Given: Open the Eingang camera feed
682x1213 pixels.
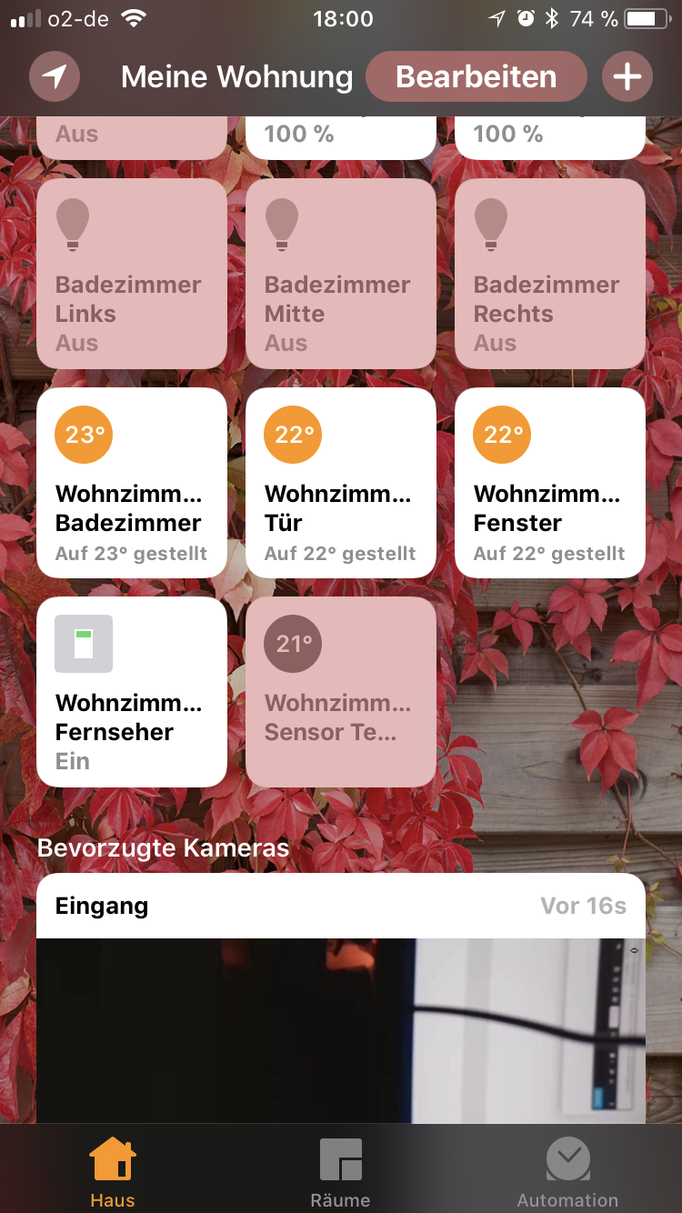Looking at the screenshot, I should pyautogui.click(x=340, y=1020).
